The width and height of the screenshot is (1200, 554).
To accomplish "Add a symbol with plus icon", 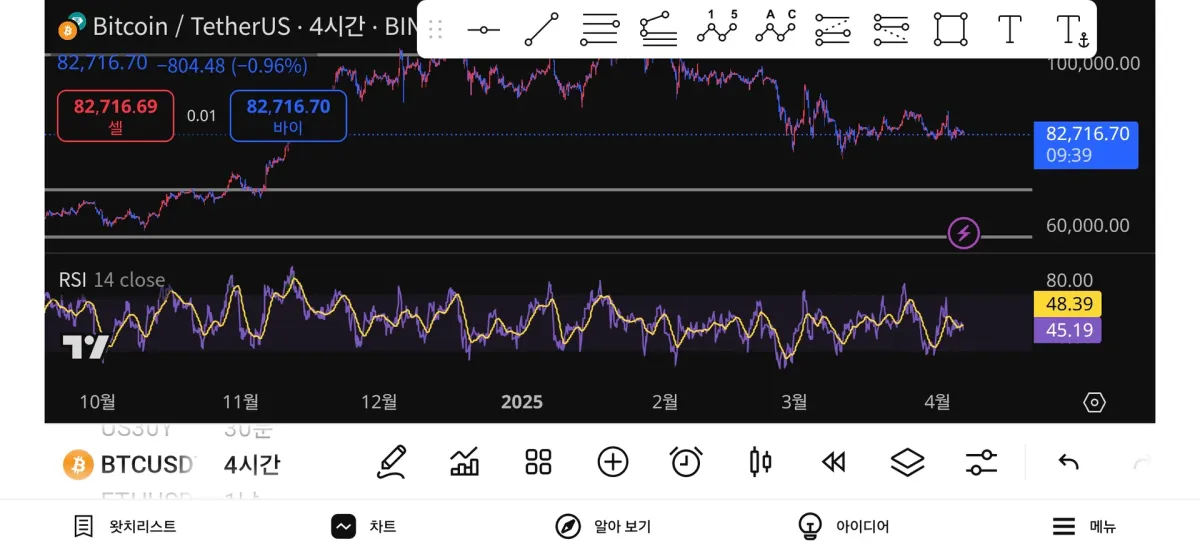I will [612, 462].
